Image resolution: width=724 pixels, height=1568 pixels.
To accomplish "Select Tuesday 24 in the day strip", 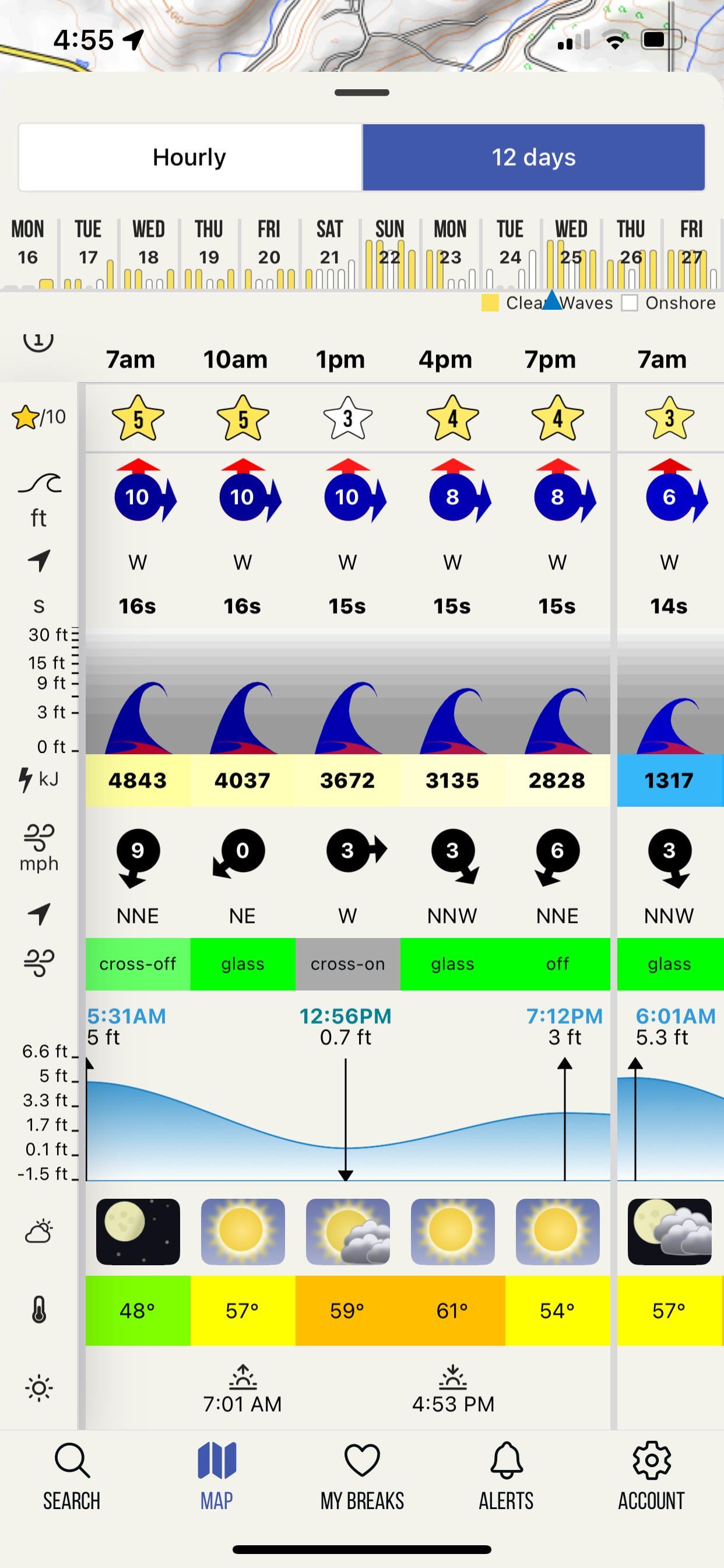I will tap(510, 243).
